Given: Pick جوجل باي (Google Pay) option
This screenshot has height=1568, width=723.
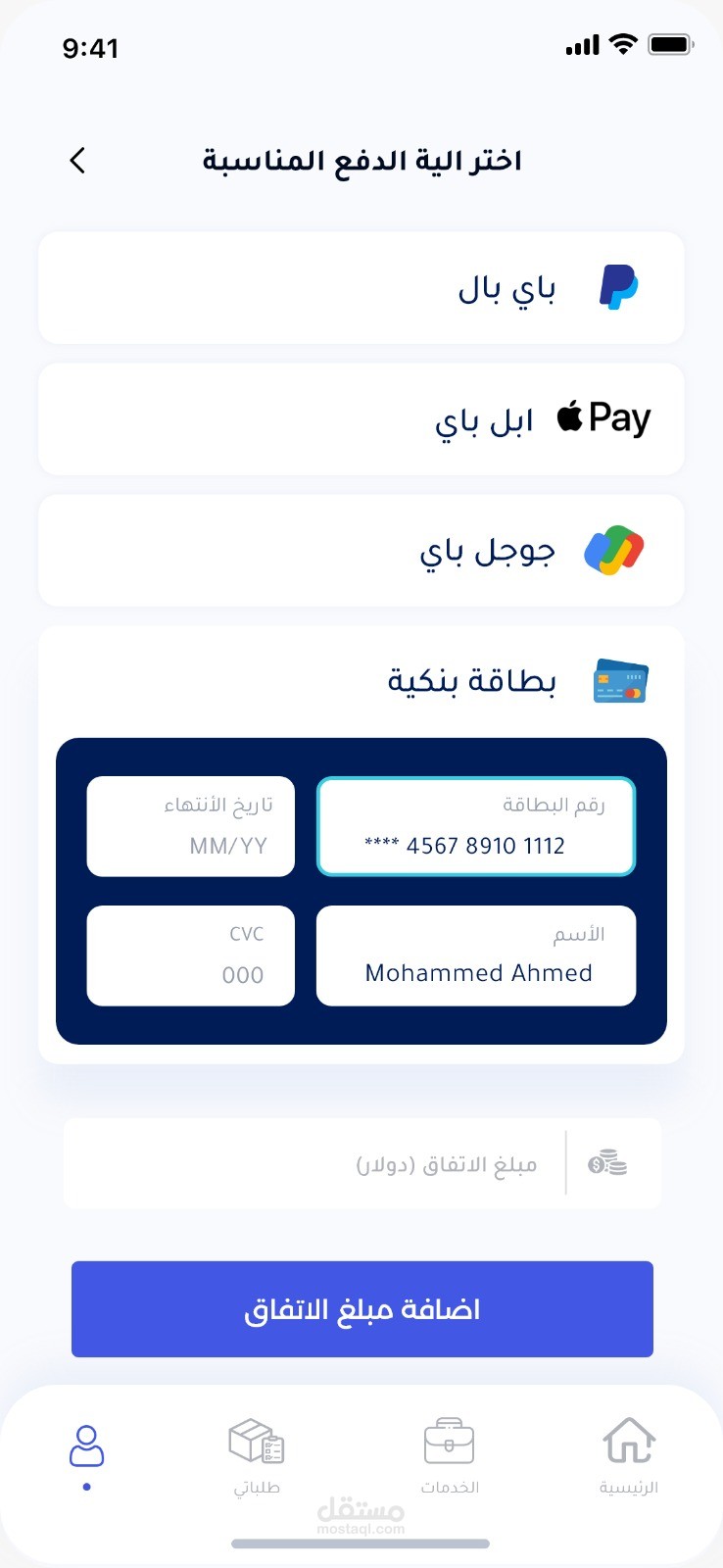Looking at the screenshot, I should point(361,551).
